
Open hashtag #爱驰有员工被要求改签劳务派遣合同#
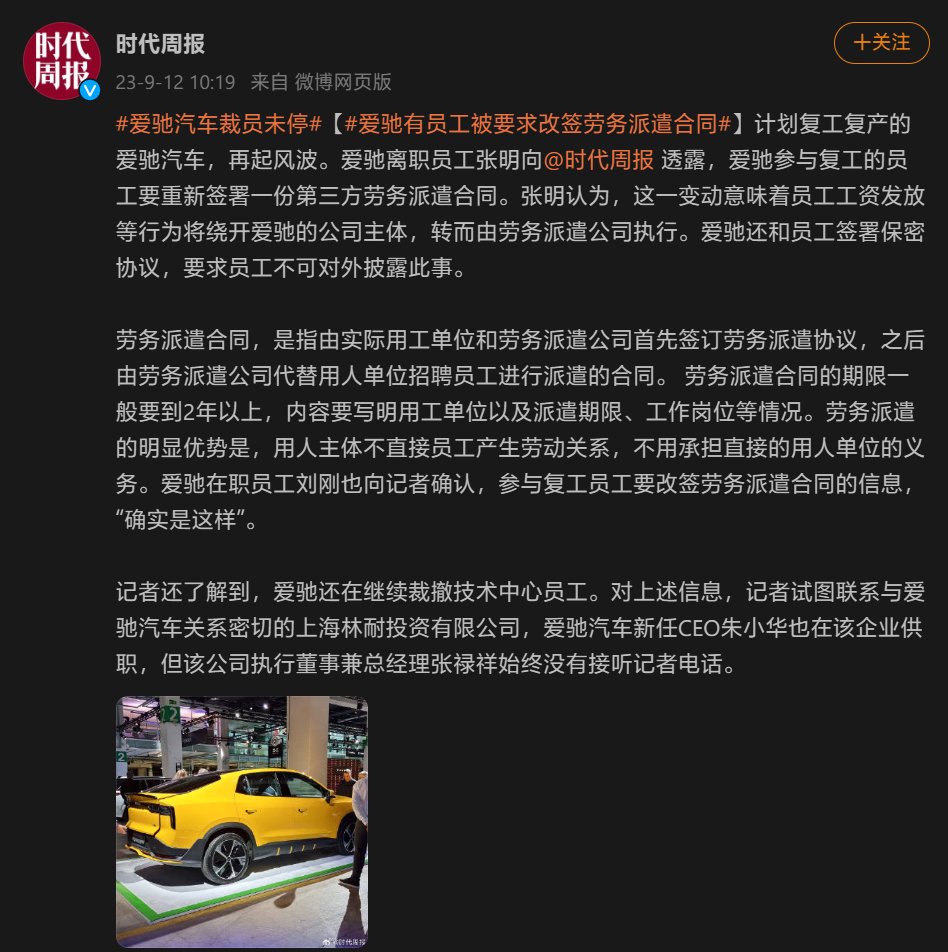pyautogui.click(x=538, y=124)
